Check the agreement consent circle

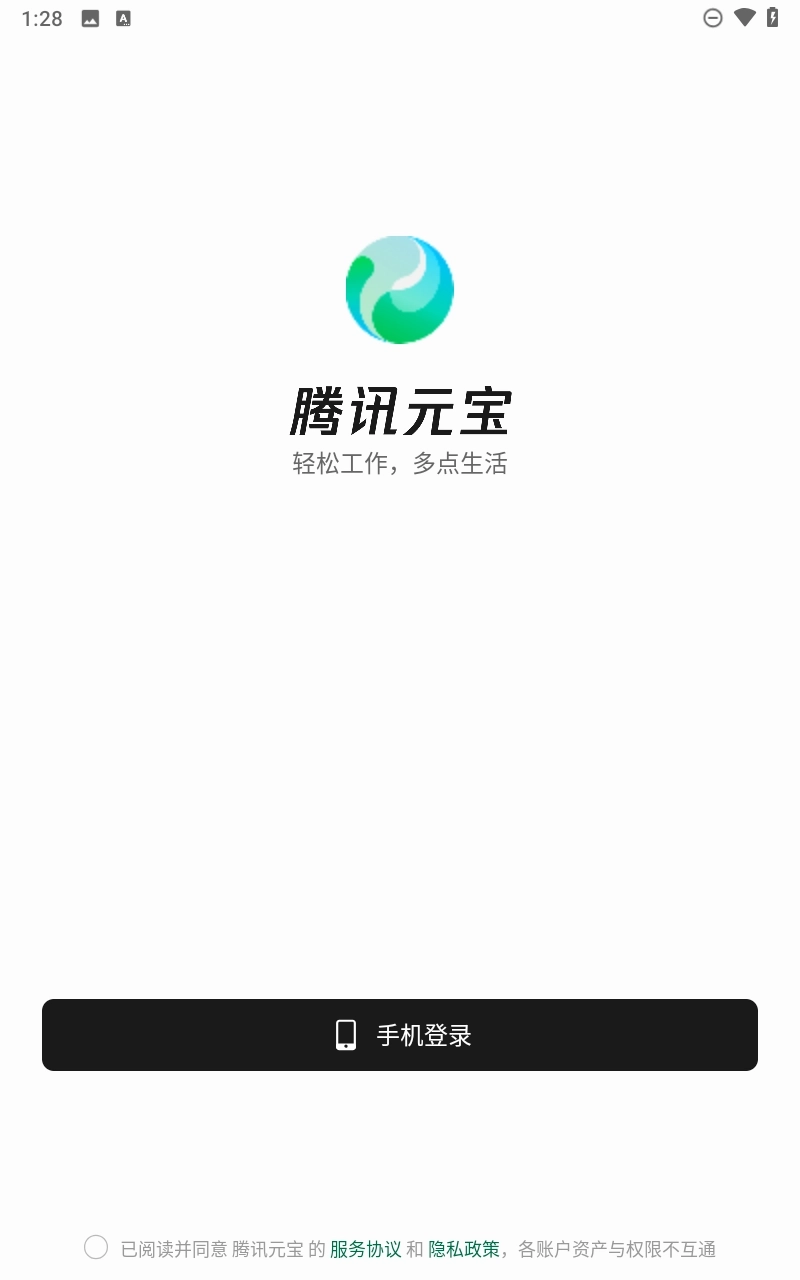[x=96, y=1247]
